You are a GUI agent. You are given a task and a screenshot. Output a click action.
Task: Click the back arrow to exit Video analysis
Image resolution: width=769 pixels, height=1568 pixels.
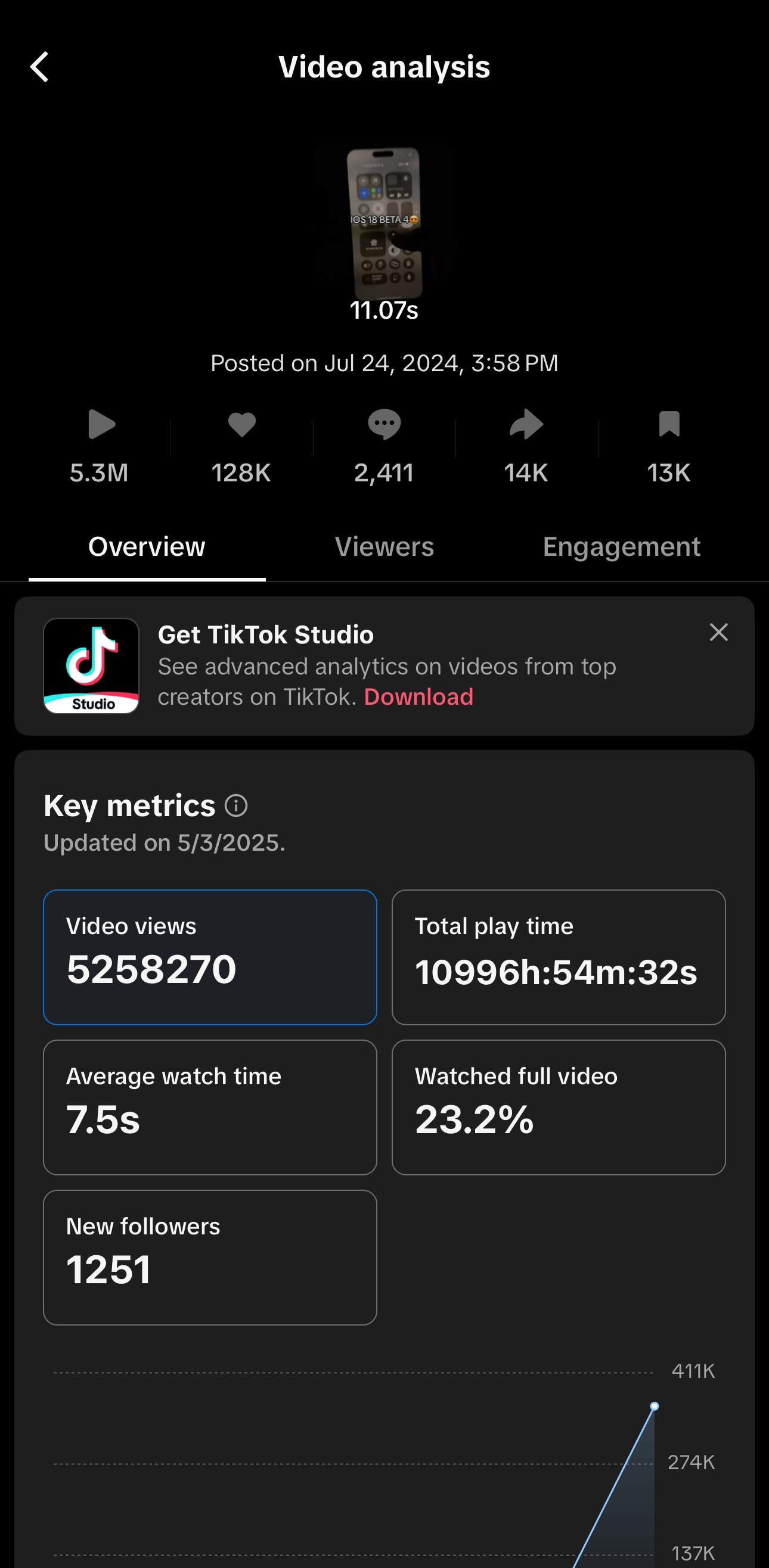40,67
